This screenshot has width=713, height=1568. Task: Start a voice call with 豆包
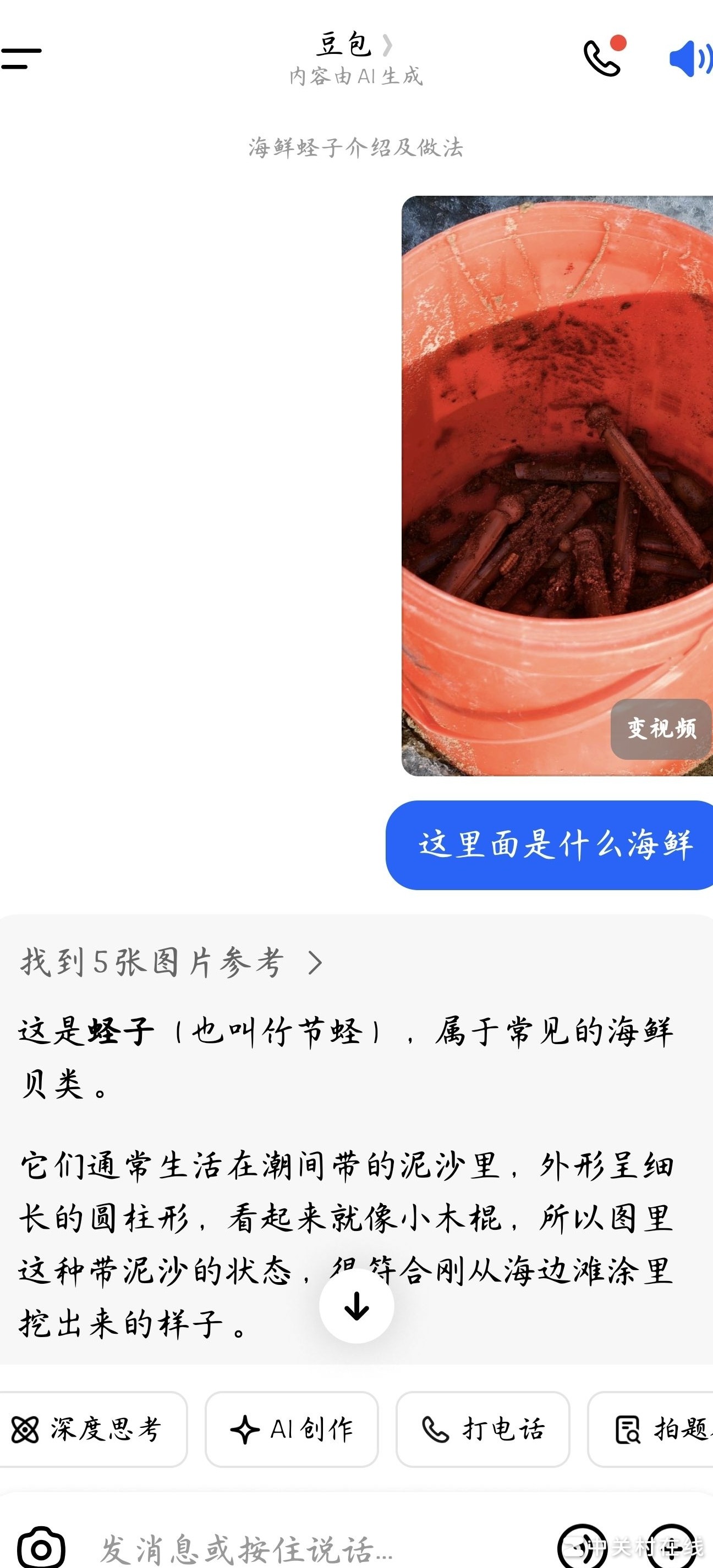(x=602, y=57)
